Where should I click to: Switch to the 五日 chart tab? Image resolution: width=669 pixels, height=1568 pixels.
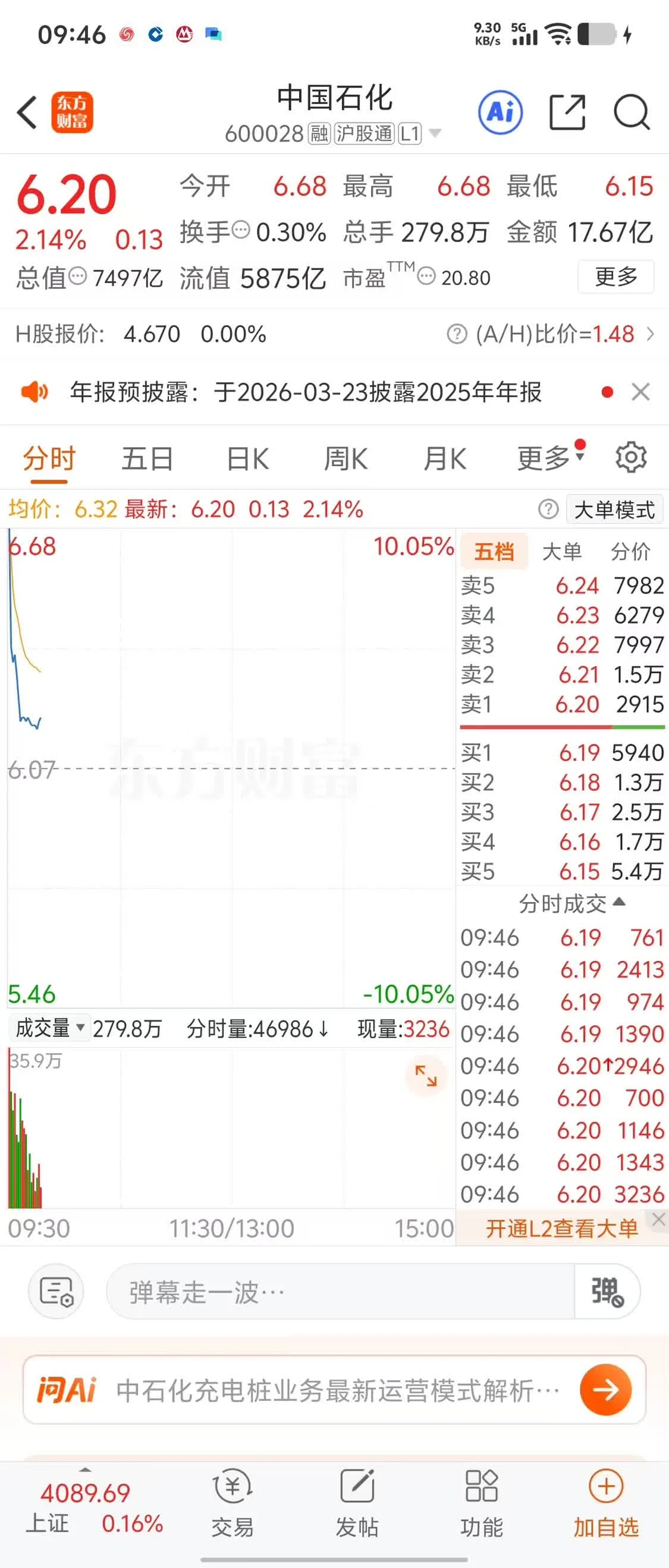(x=147, y=459)
